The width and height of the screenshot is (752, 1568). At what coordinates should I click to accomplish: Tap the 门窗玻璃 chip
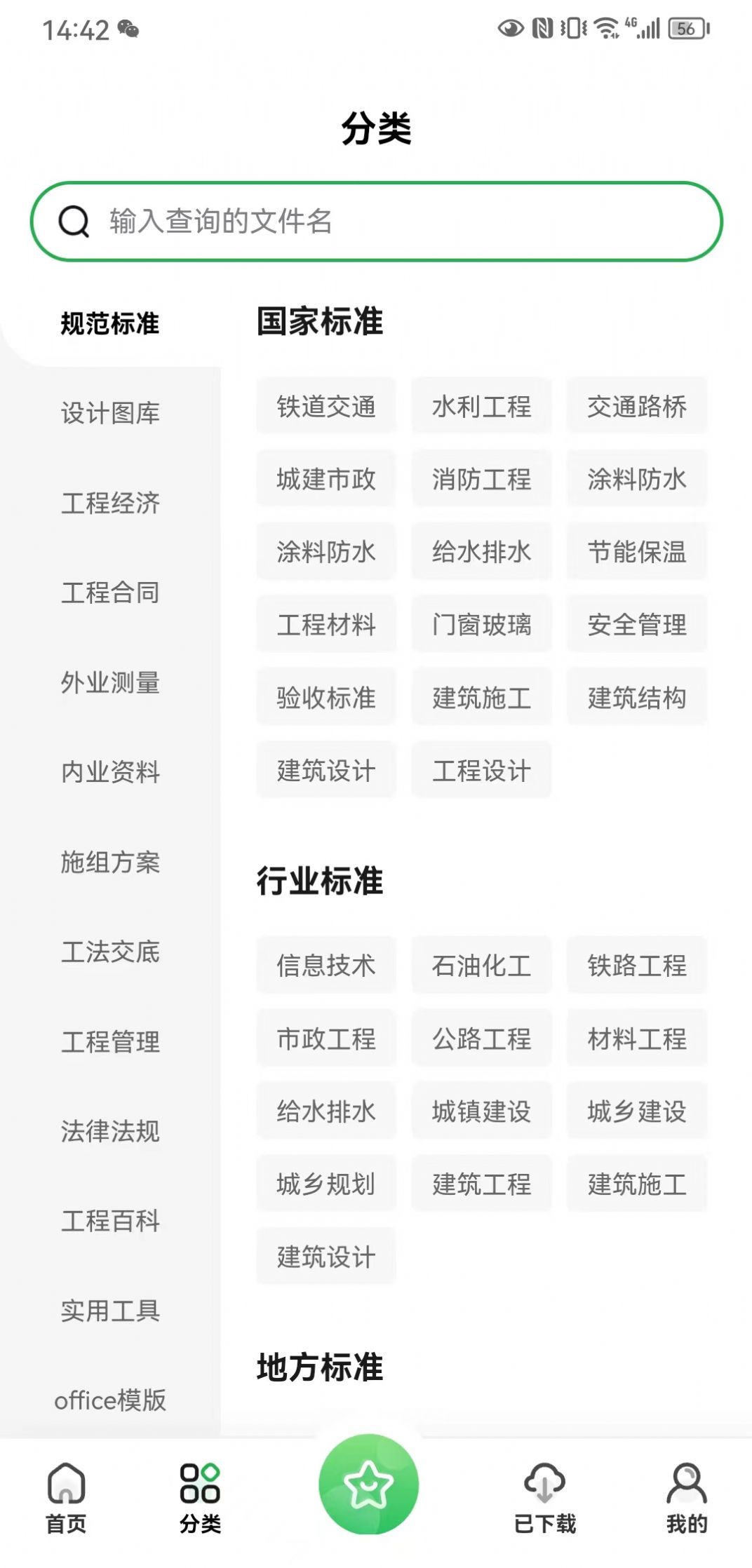(481, 625)
